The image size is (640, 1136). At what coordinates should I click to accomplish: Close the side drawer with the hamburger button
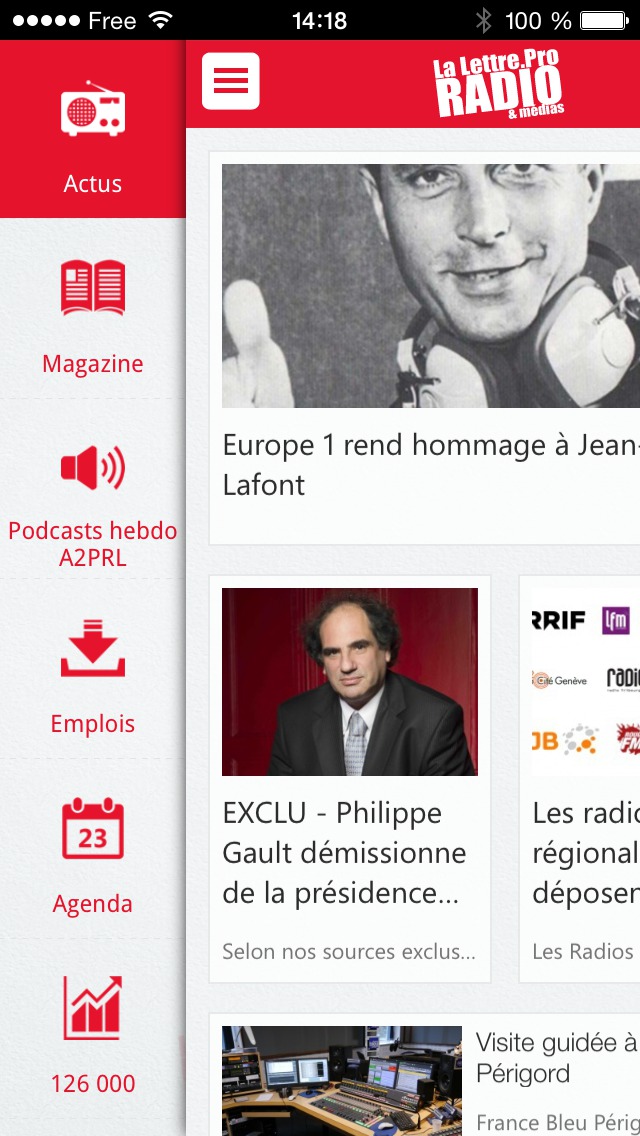pos(231,81)
